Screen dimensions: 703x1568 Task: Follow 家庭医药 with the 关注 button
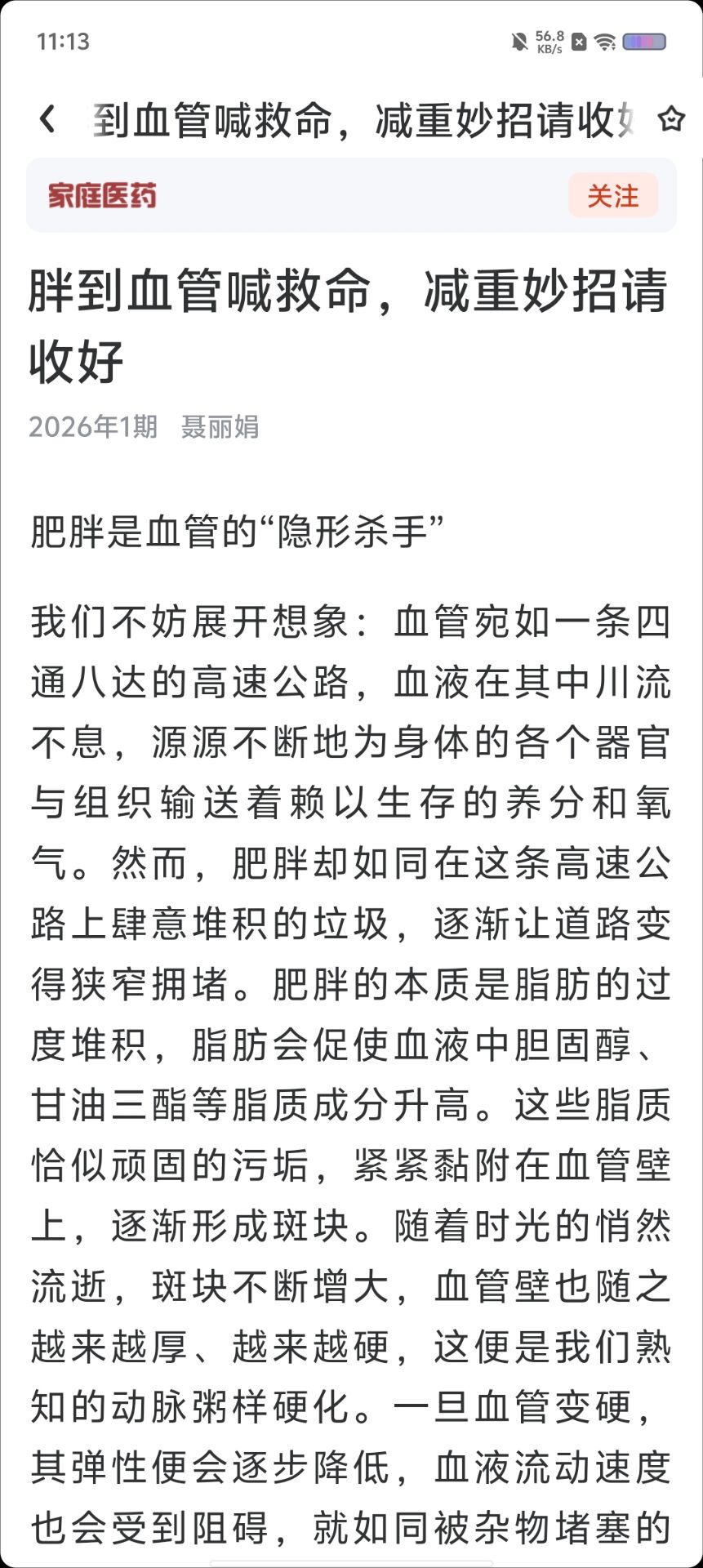coord(612,196)
